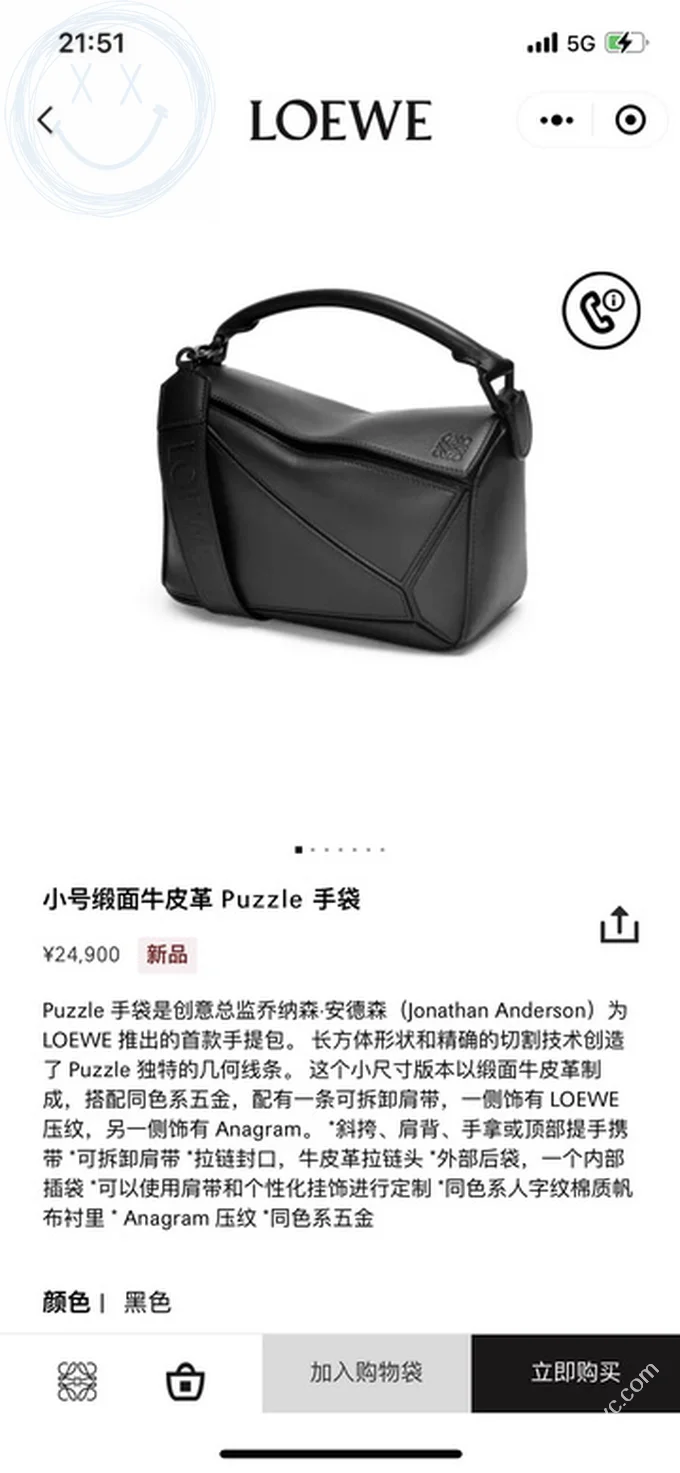Share this Puzzle handbag
The width and height of the screenshot is (680, 1473).
click(x=619, y=925)
